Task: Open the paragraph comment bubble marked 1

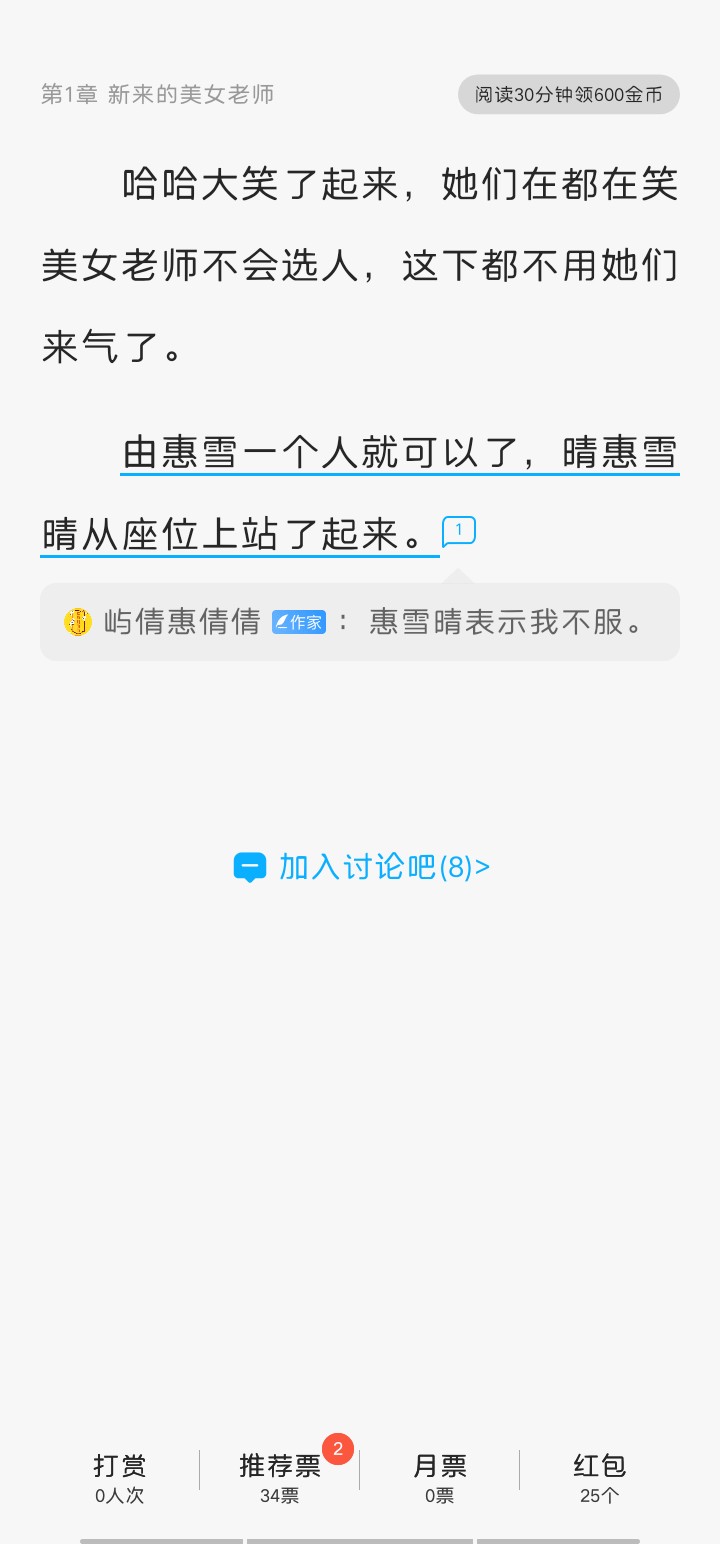Action: (x=459, y=531)
